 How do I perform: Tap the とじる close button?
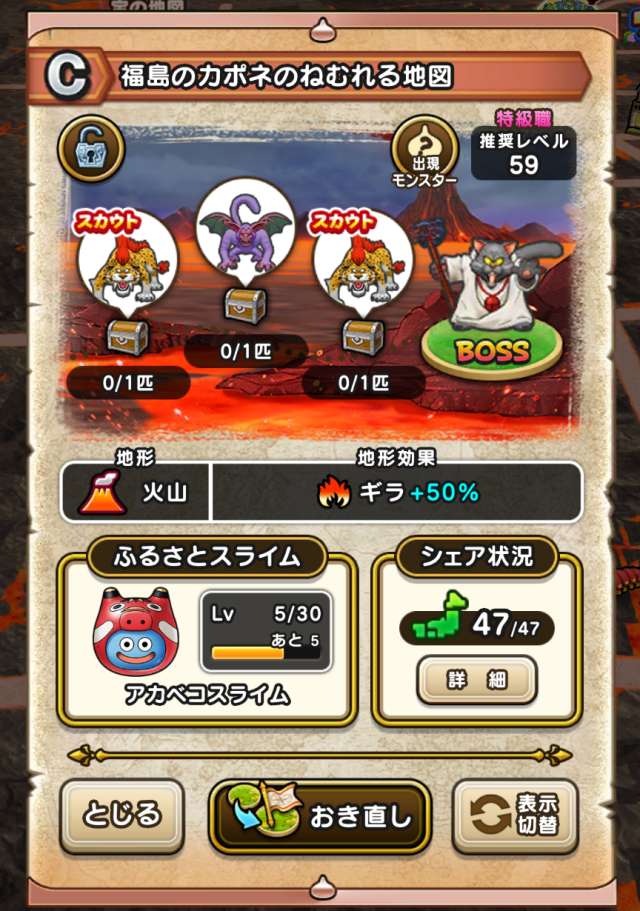(122, 816)
